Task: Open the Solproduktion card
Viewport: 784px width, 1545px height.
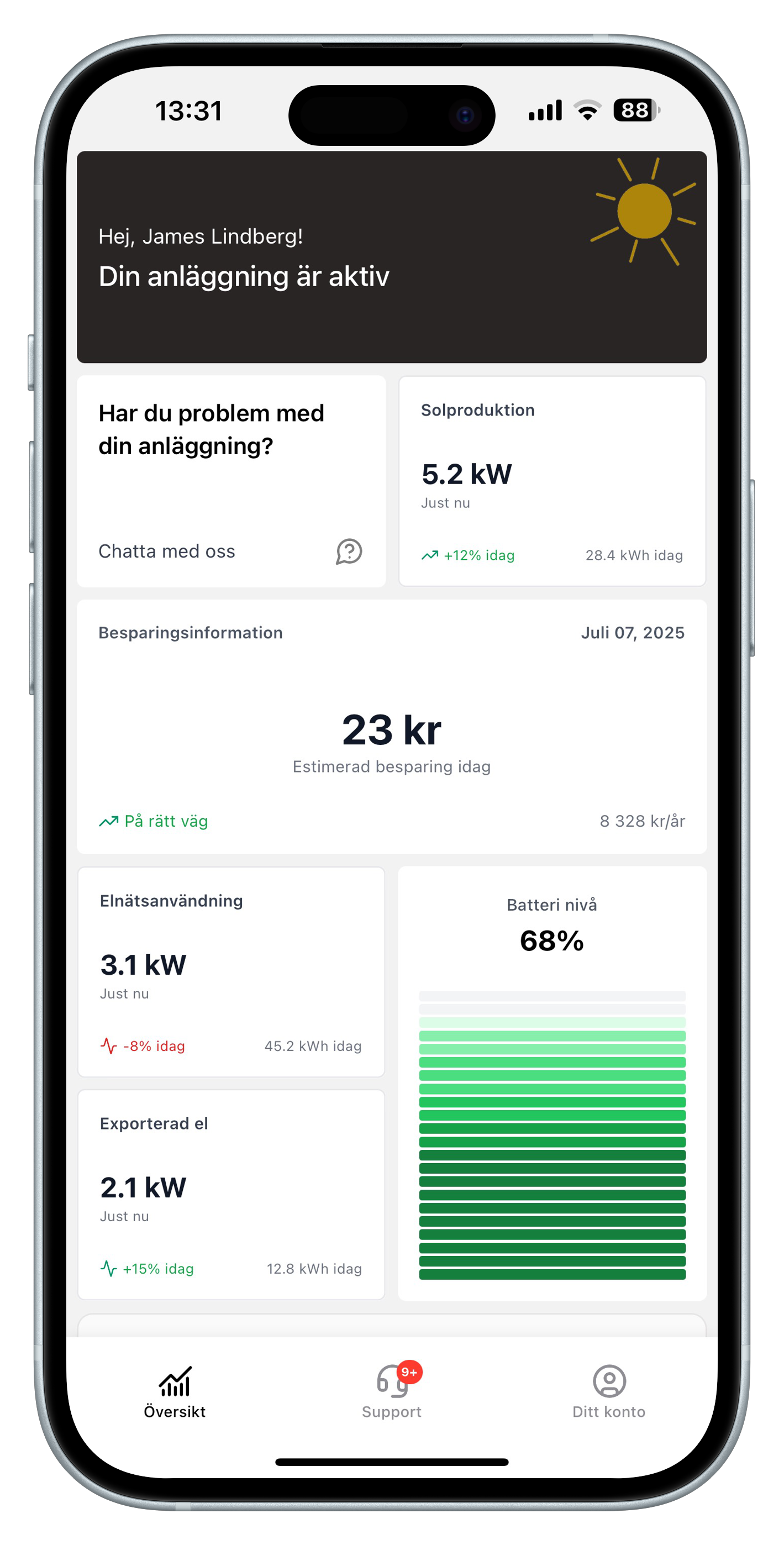Action: [552, 481]
